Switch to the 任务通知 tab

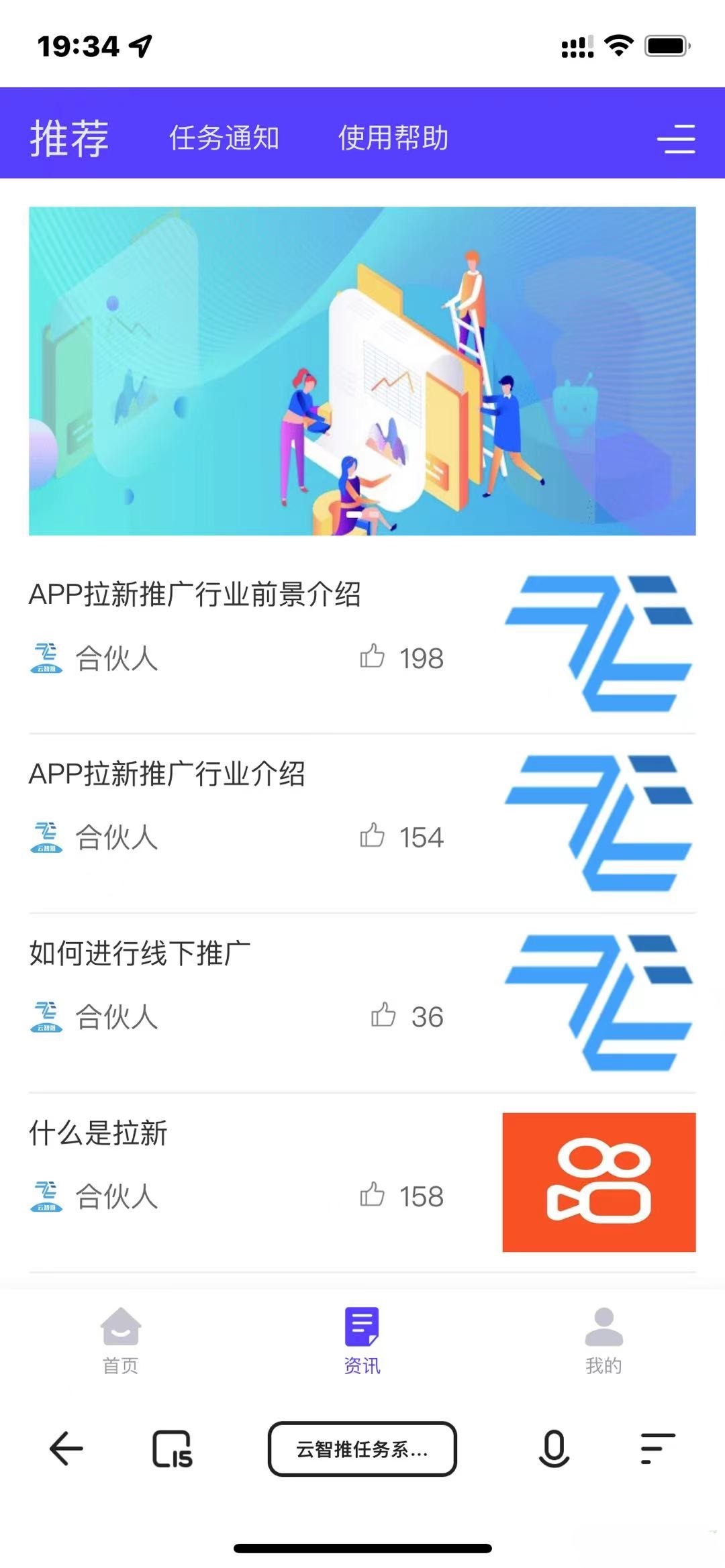[224, 140]
